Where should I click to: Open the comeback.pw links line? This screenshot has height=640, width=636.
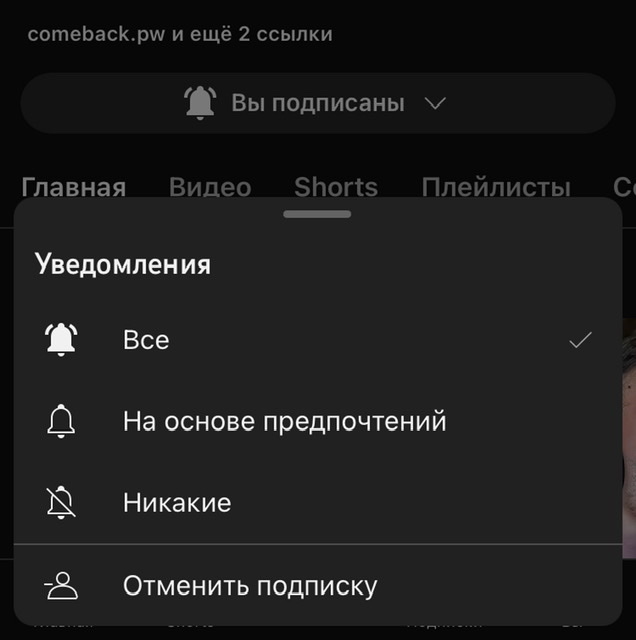180,34
